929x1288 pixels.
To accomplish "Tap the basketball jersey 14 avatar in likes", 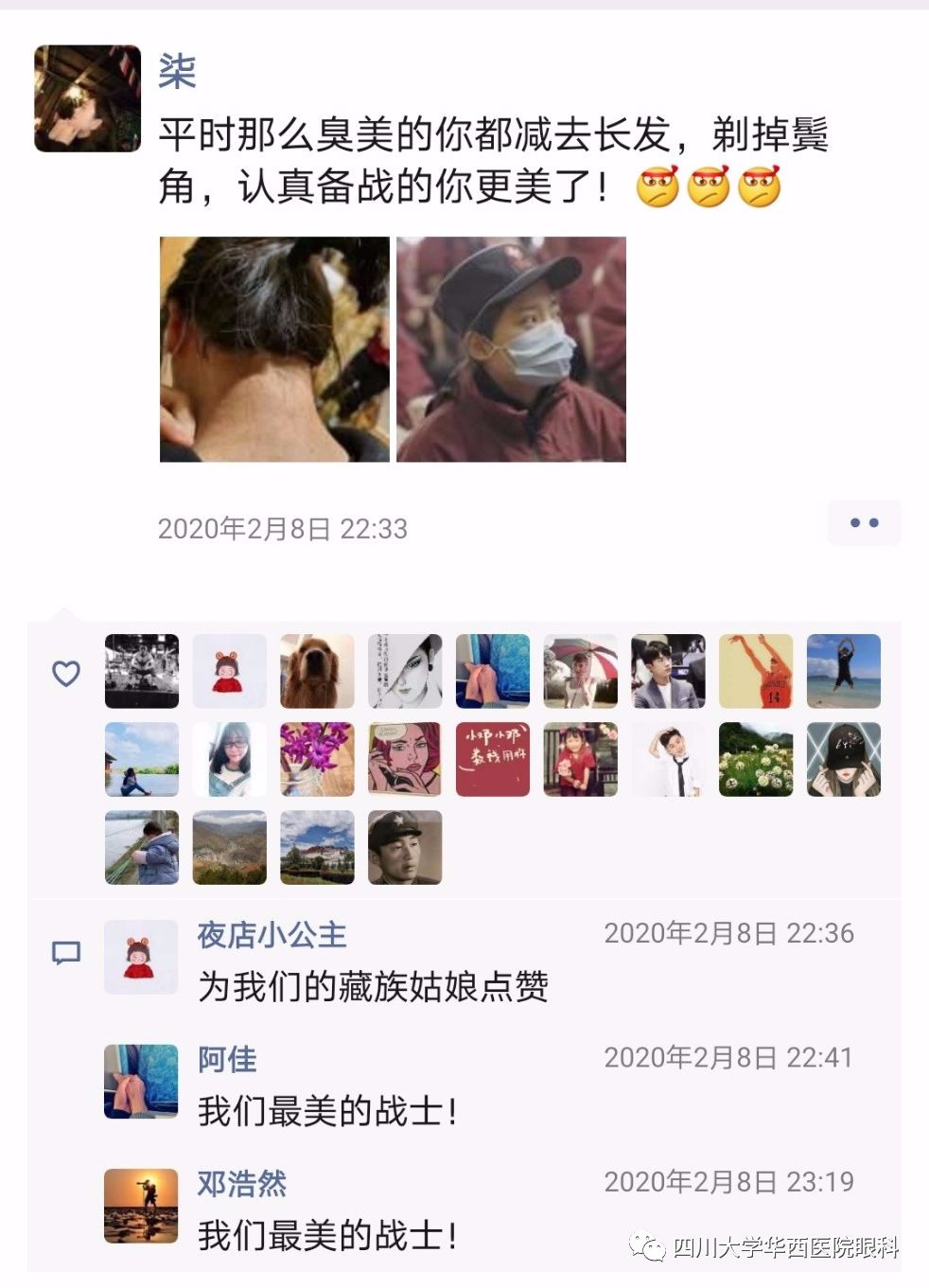I will 756,671.
